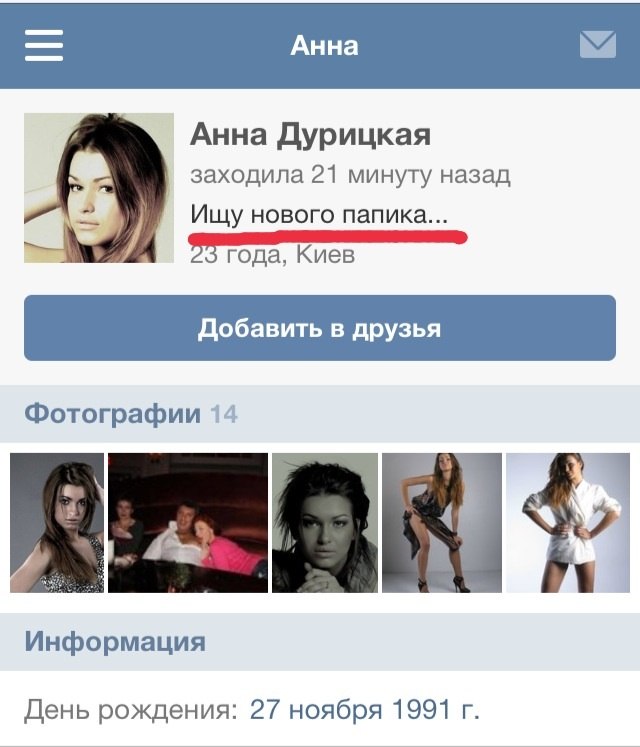Open the first photo in the strip

pos(57,523)
